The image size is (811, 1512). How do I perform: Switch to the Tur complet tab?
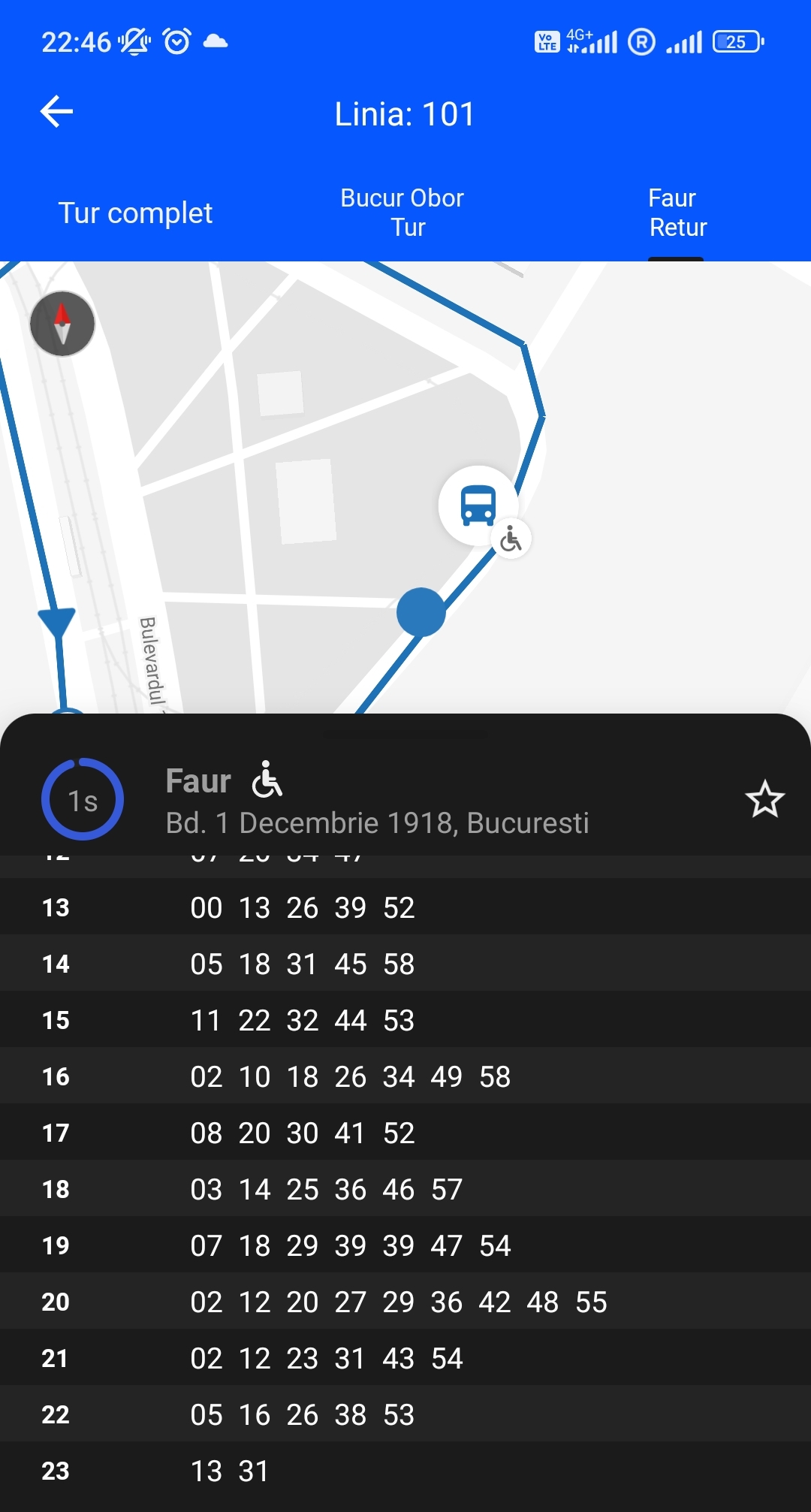135,213
